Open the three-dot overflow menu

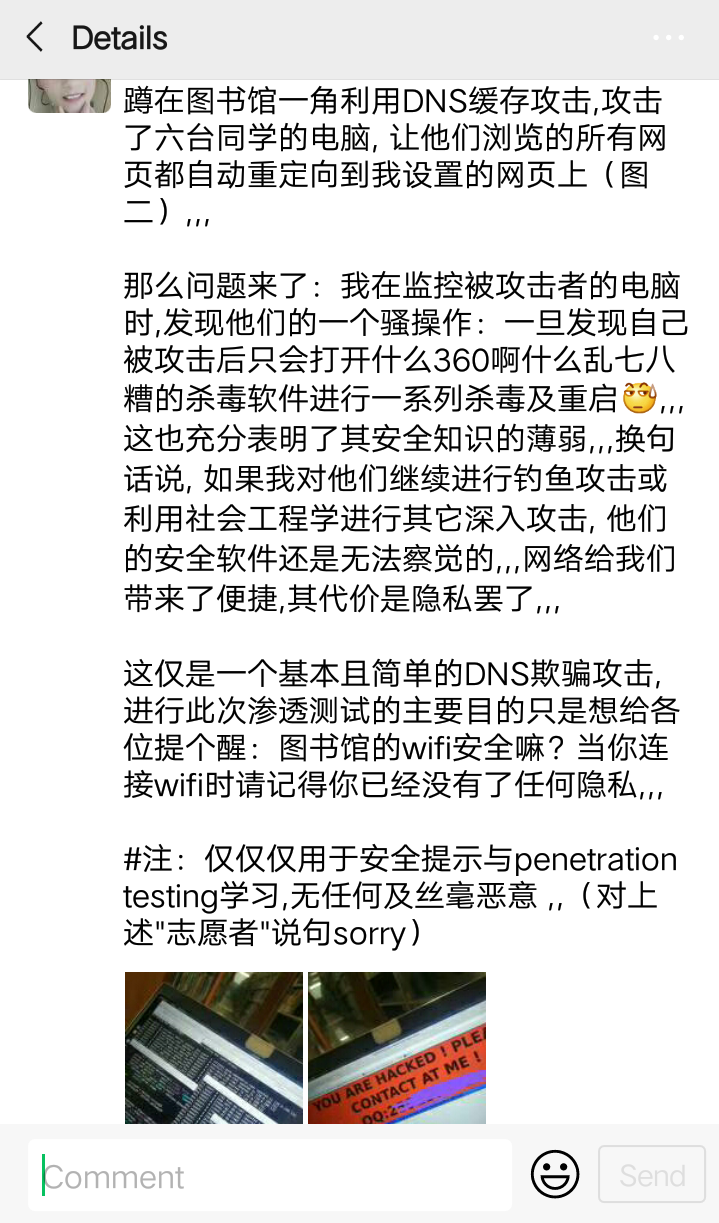pyautogui.click(x=669, y=38)
